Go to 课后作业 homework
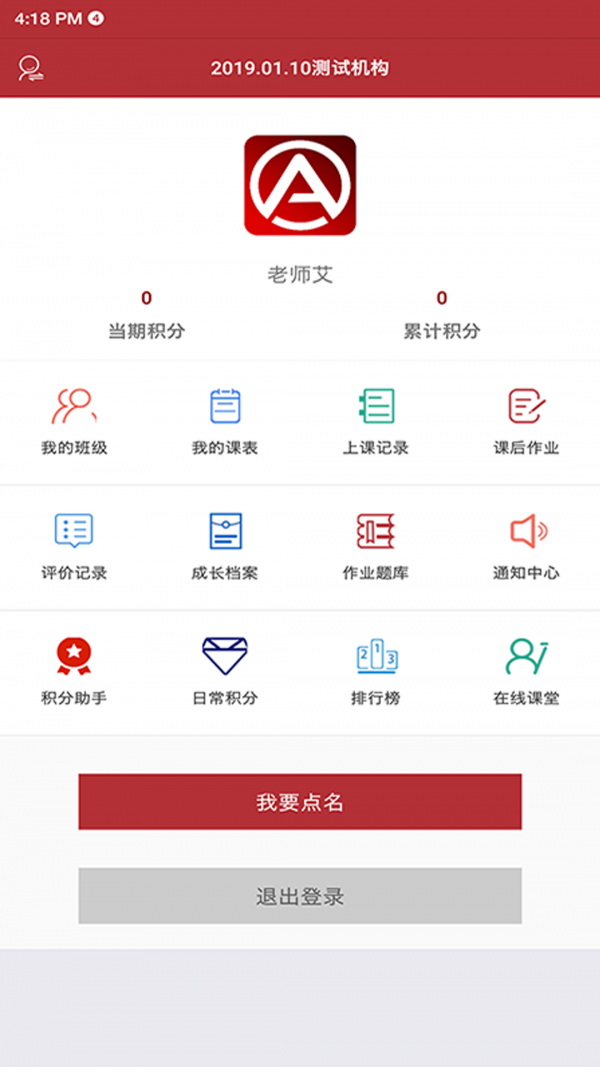Viewport: 600px width, 1067px height. [x=526, y=421]
